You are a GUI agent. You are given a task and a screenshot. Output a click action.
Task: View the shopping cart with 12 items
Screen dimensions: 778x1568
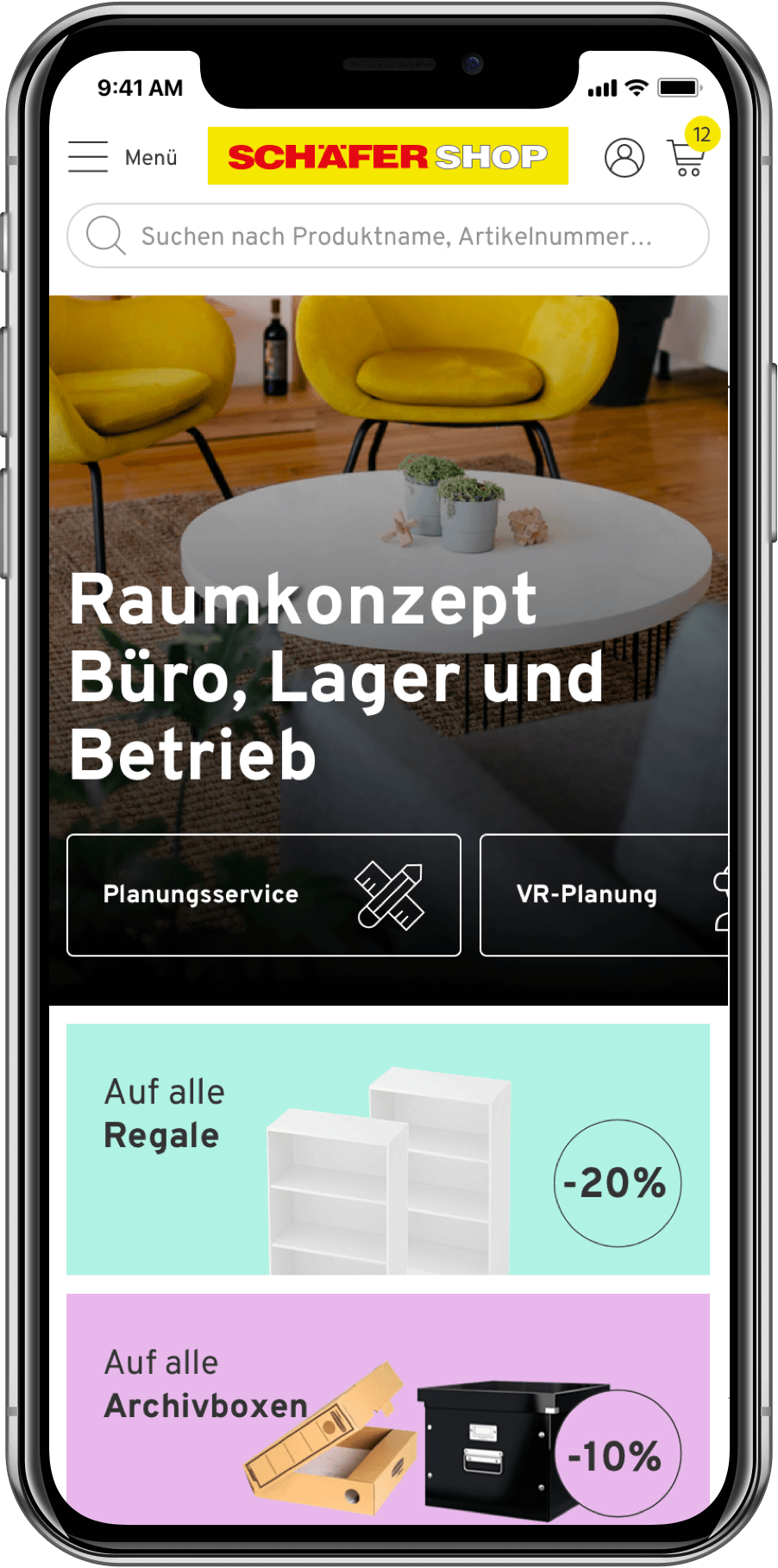tap(687, 158)
